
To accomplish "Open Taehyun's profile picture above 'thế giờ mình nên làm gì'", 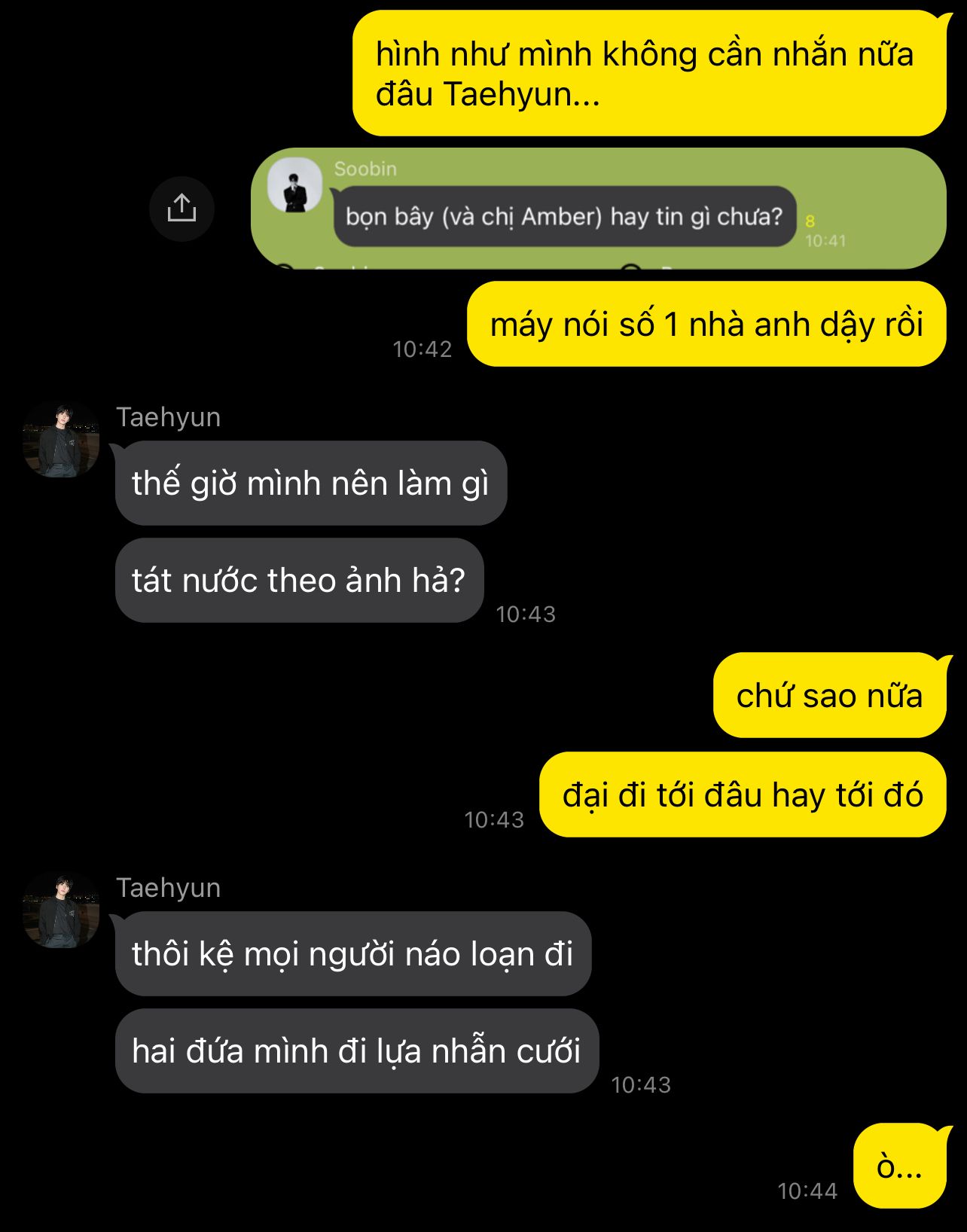I will 61,440.
